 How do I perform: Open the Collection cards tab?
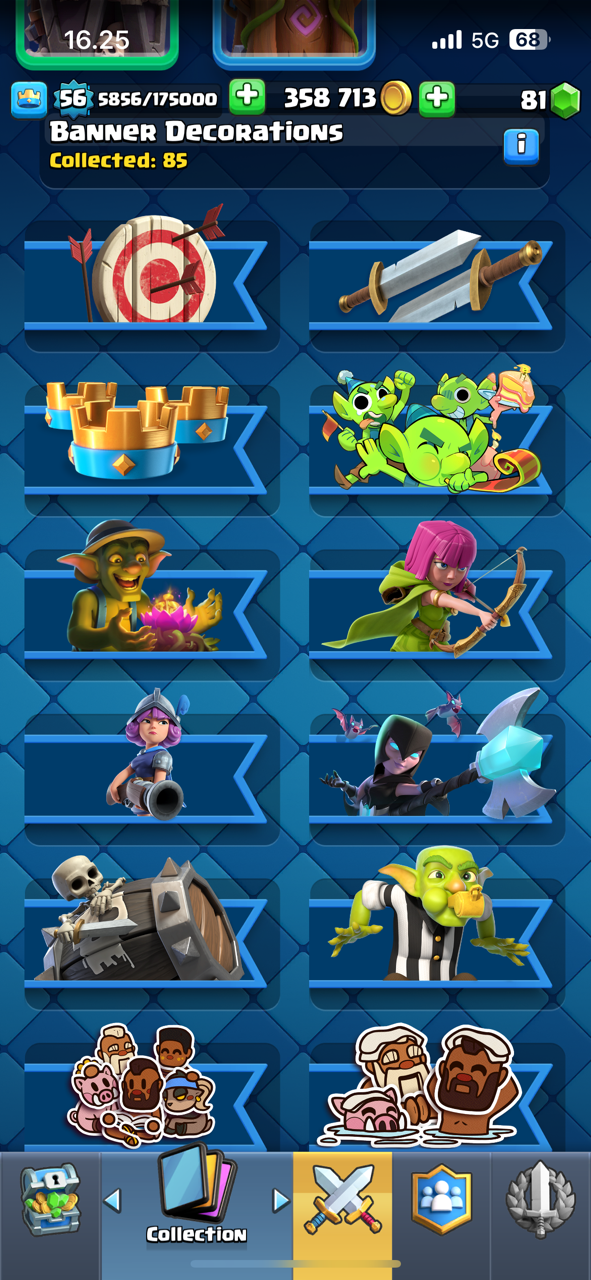pos(196,1198)
